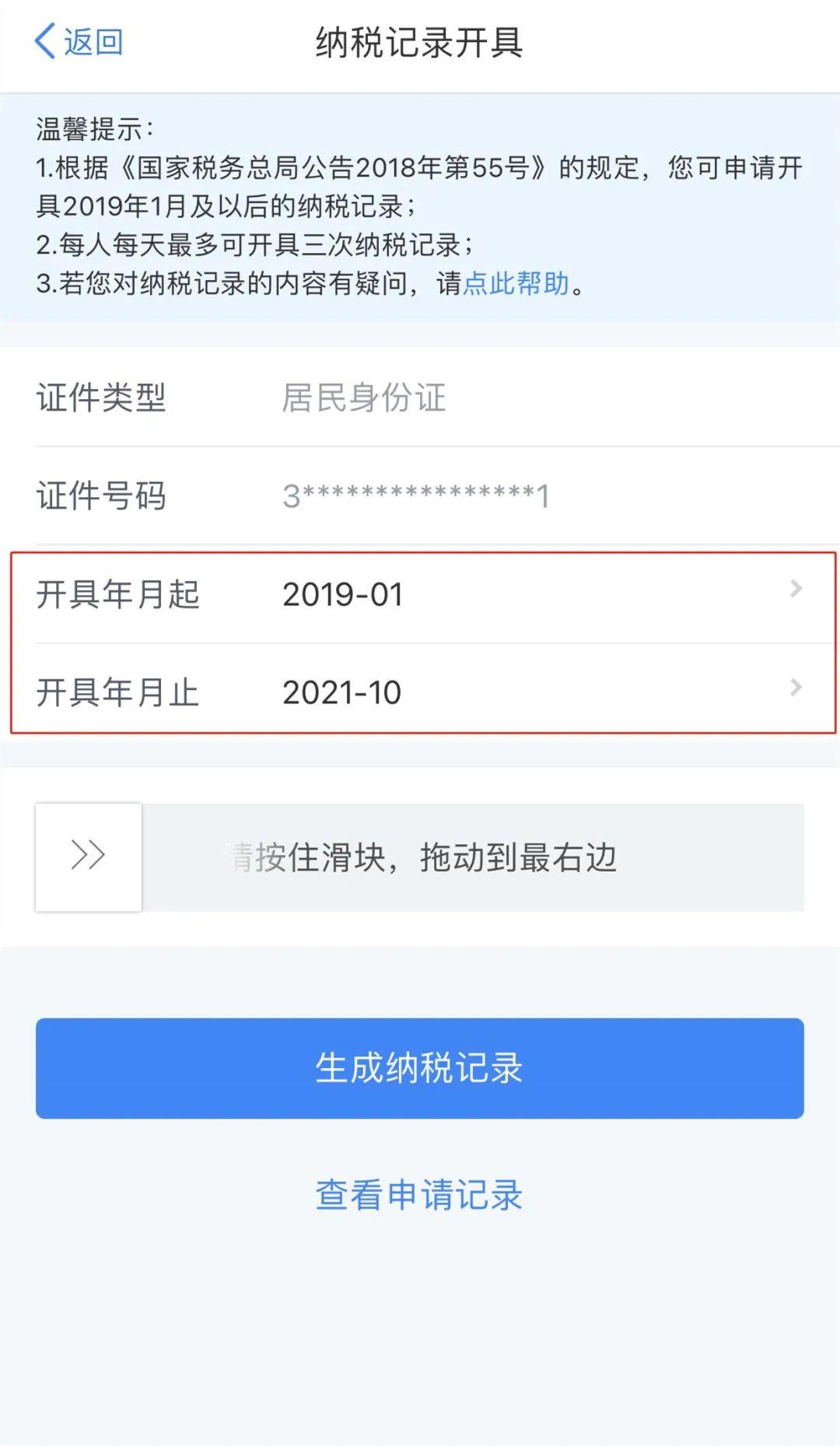
Task: Tap 生成纳税记录 button
Action: pyautogui.click(x=420, y=1068)
